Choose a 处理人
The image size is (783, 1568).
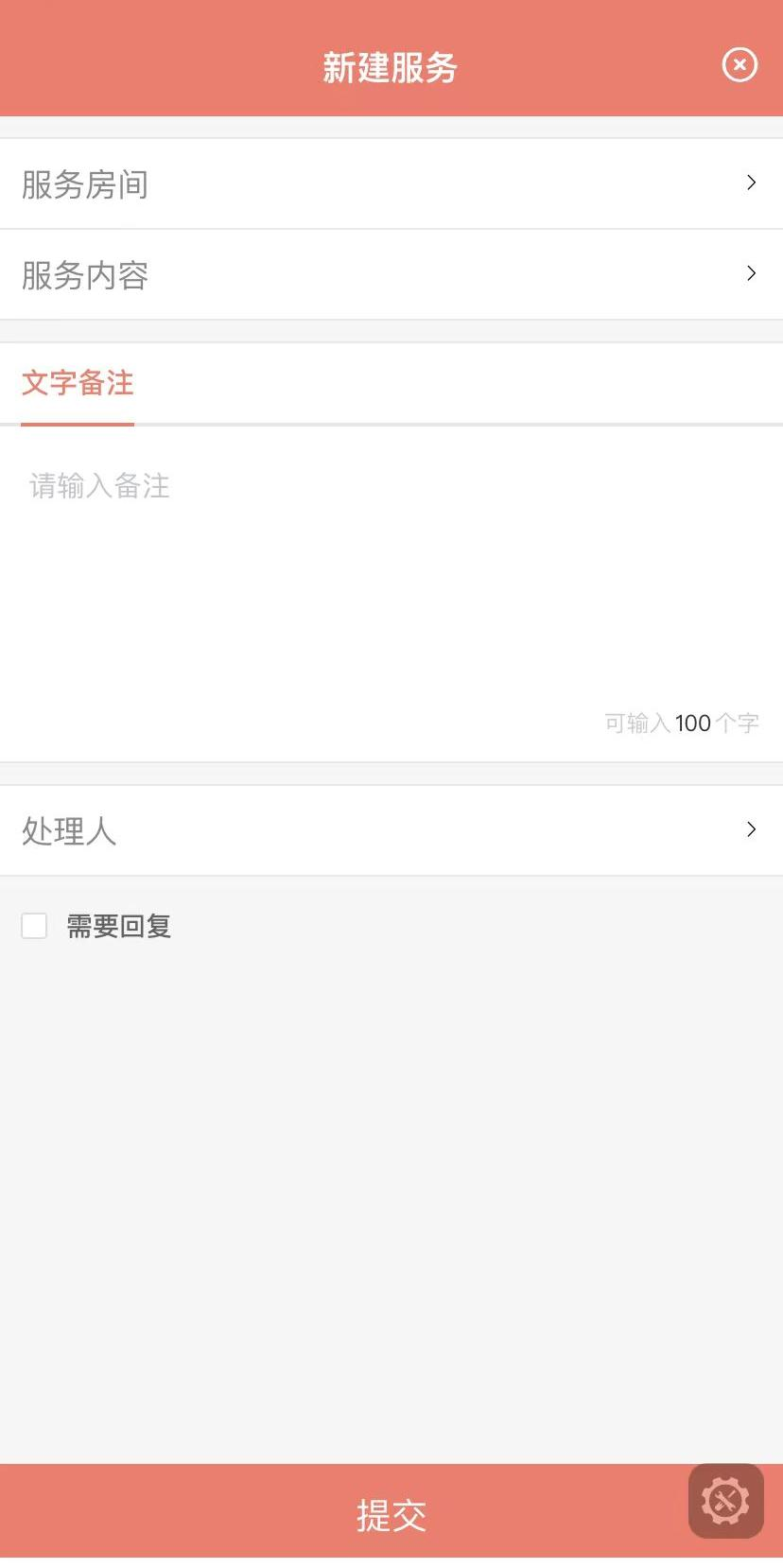point(391,830)
